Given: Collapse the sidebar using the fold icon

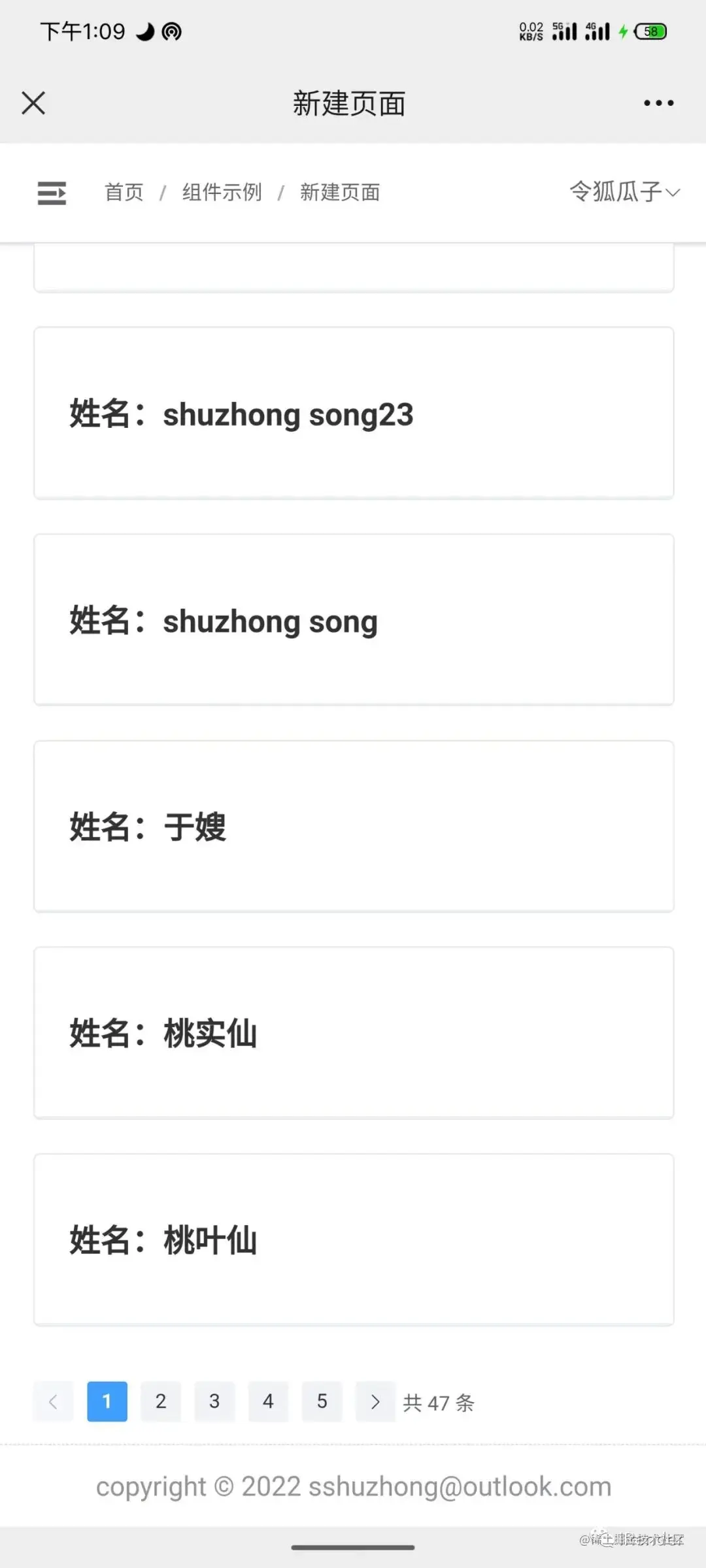Looking at the screenshot, I should point(52,192).
